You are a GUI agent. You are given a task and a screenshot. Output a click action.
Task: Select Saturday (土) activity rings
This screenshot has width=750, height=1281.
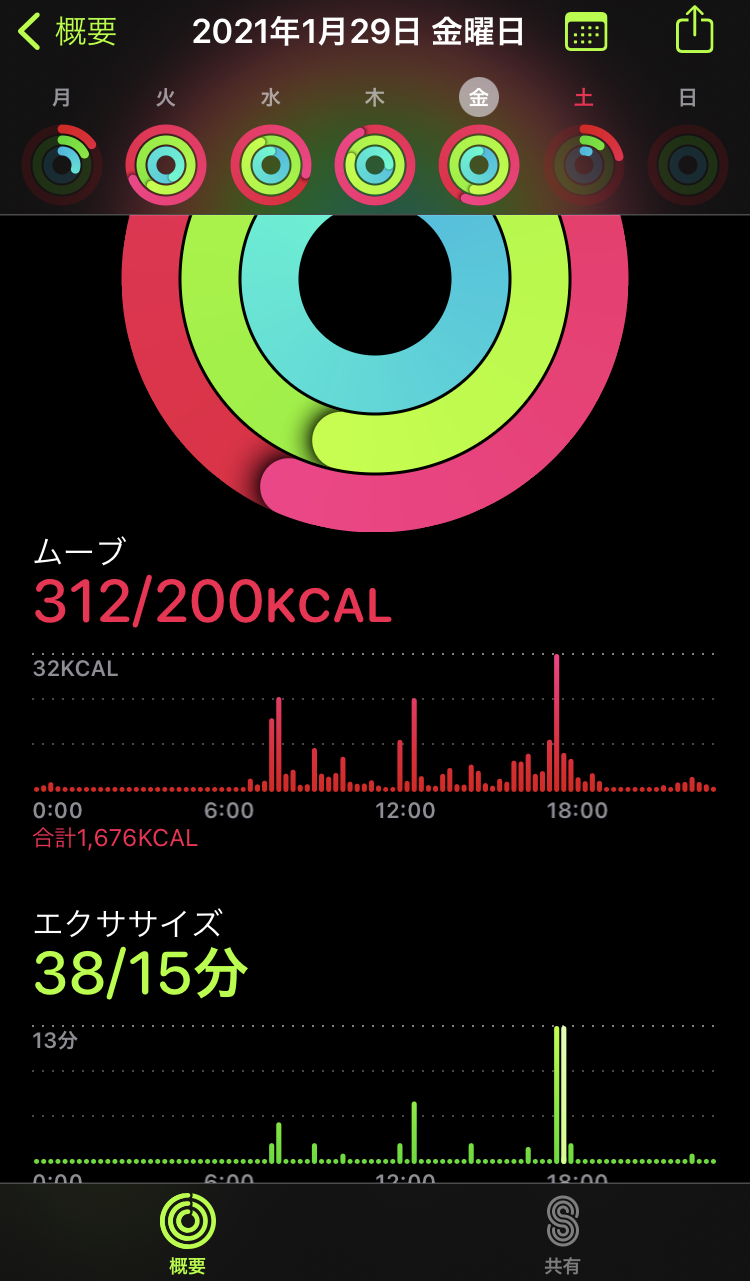tap(584, 164)
